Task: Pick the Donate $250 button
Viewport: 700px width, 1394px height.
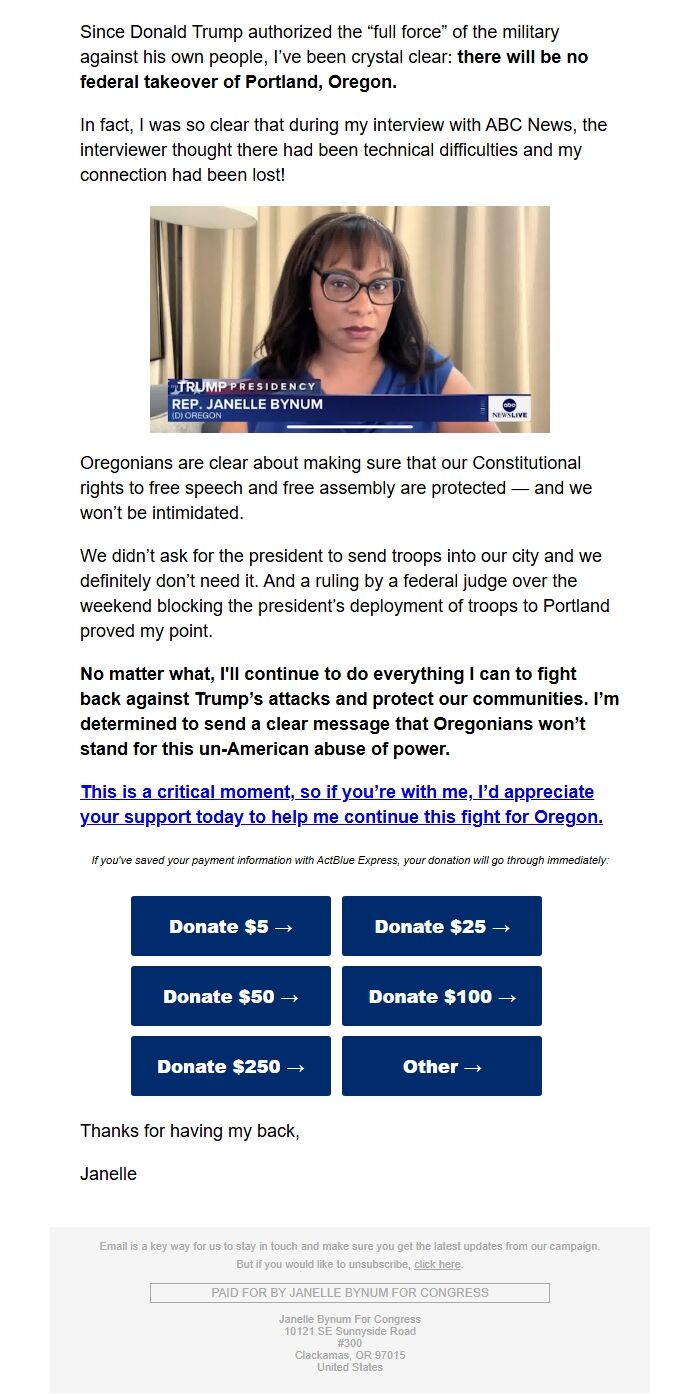Action: click(x=230, y=1066)
